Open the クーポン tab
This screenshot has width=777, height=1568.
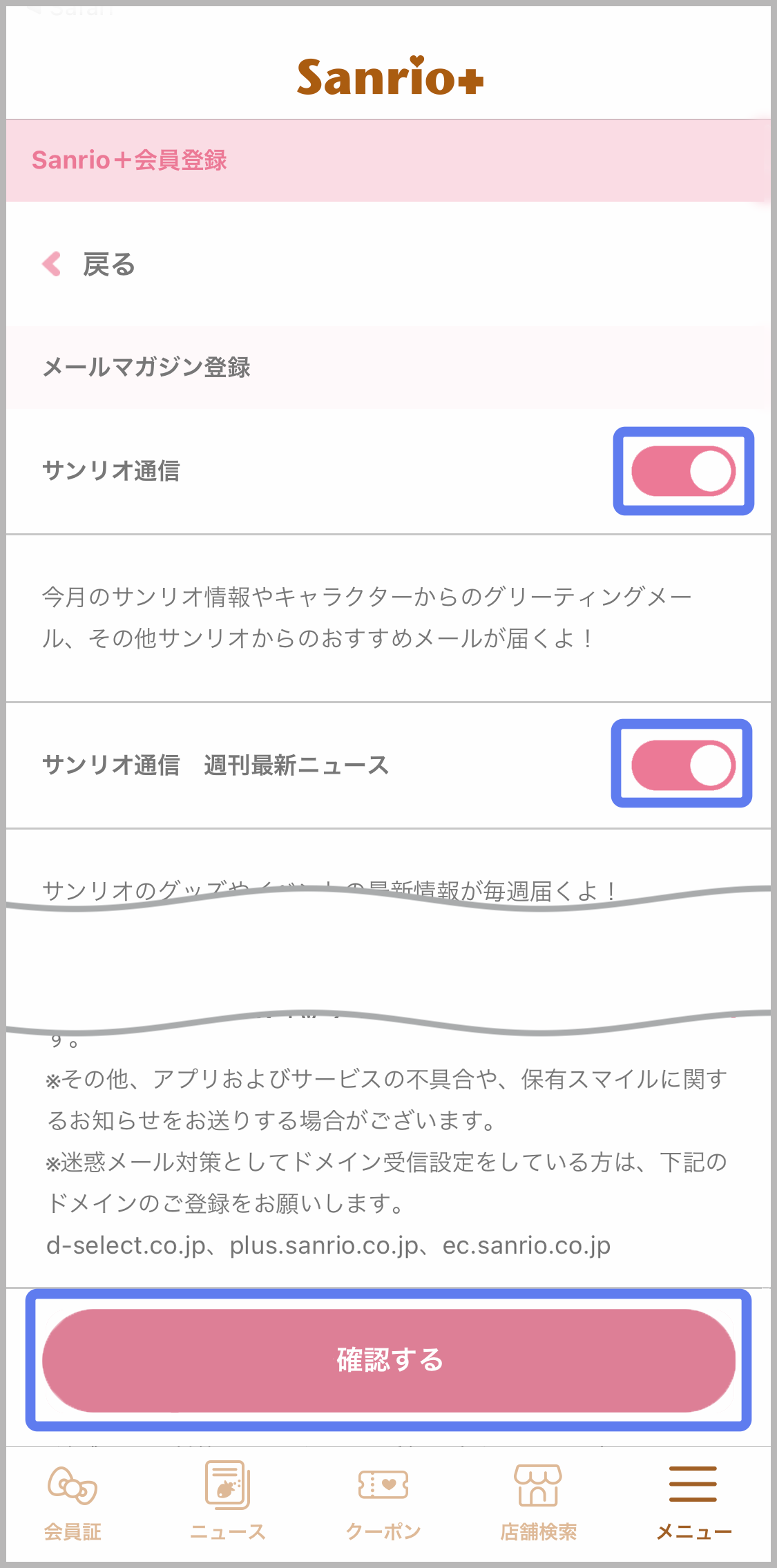pyautogui.click(x=383, y=1502)
